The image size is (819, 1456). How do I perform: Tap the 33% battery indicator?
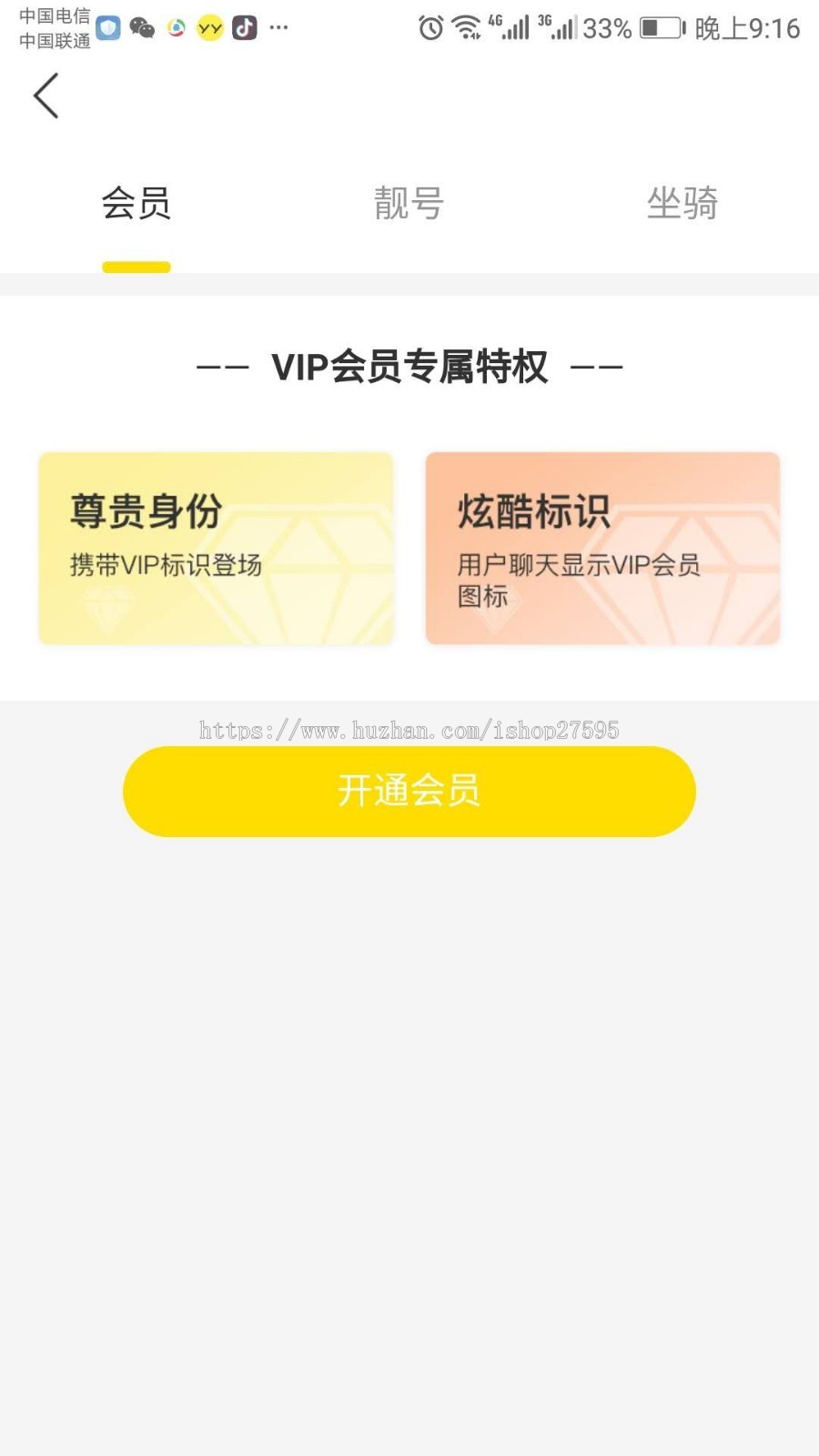click(606, 27)
